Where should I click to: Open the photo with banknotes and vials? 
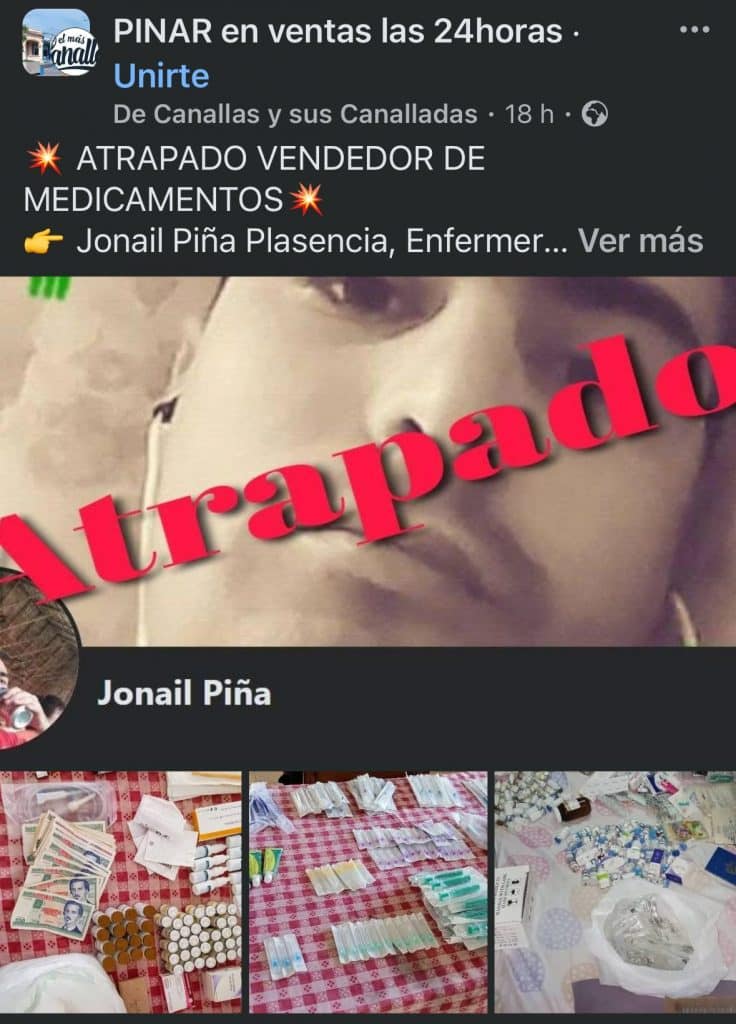[x=120, y=891]
